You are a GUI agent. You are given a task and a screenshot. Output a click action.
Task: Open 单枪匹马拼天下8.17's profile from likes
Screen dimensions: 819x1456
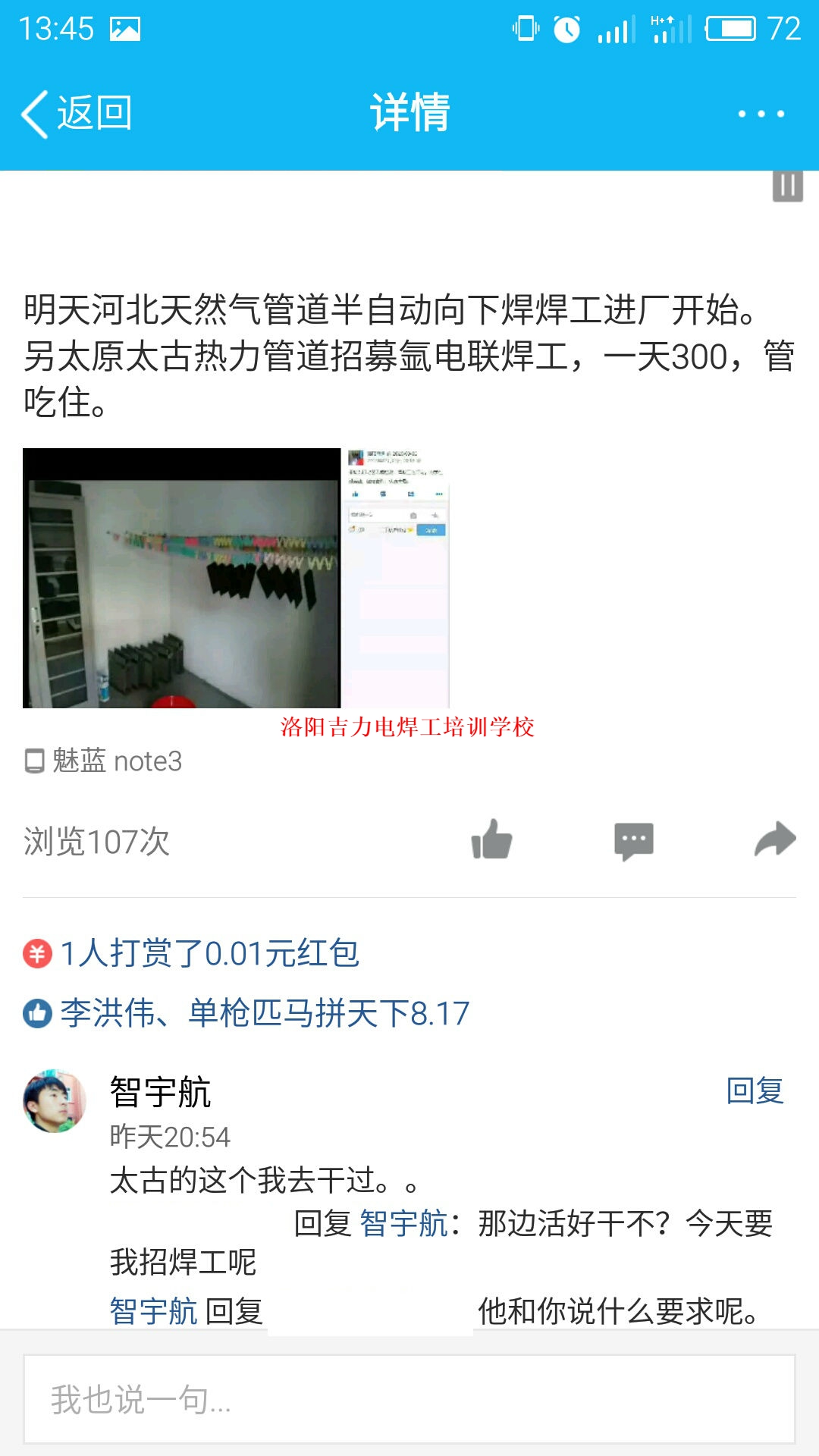pyautogui.click(x=329, y=1013)
